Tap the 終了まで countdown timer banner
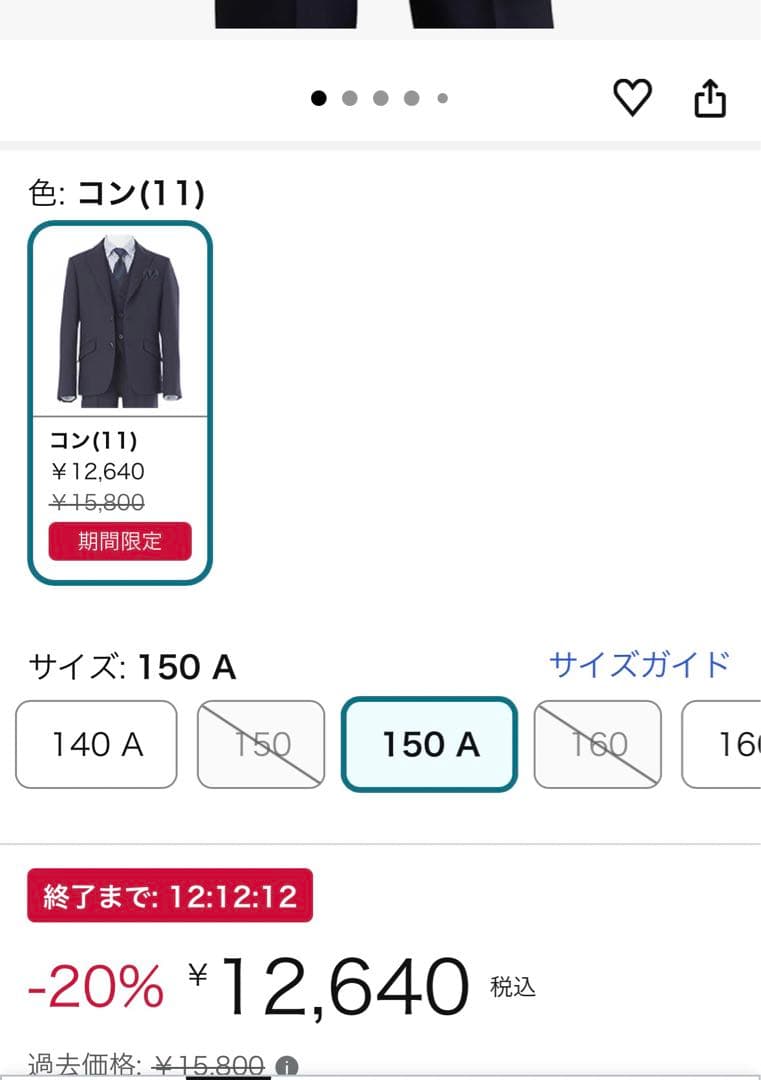This screenshot has height=1080, width=761. [170, 898]
